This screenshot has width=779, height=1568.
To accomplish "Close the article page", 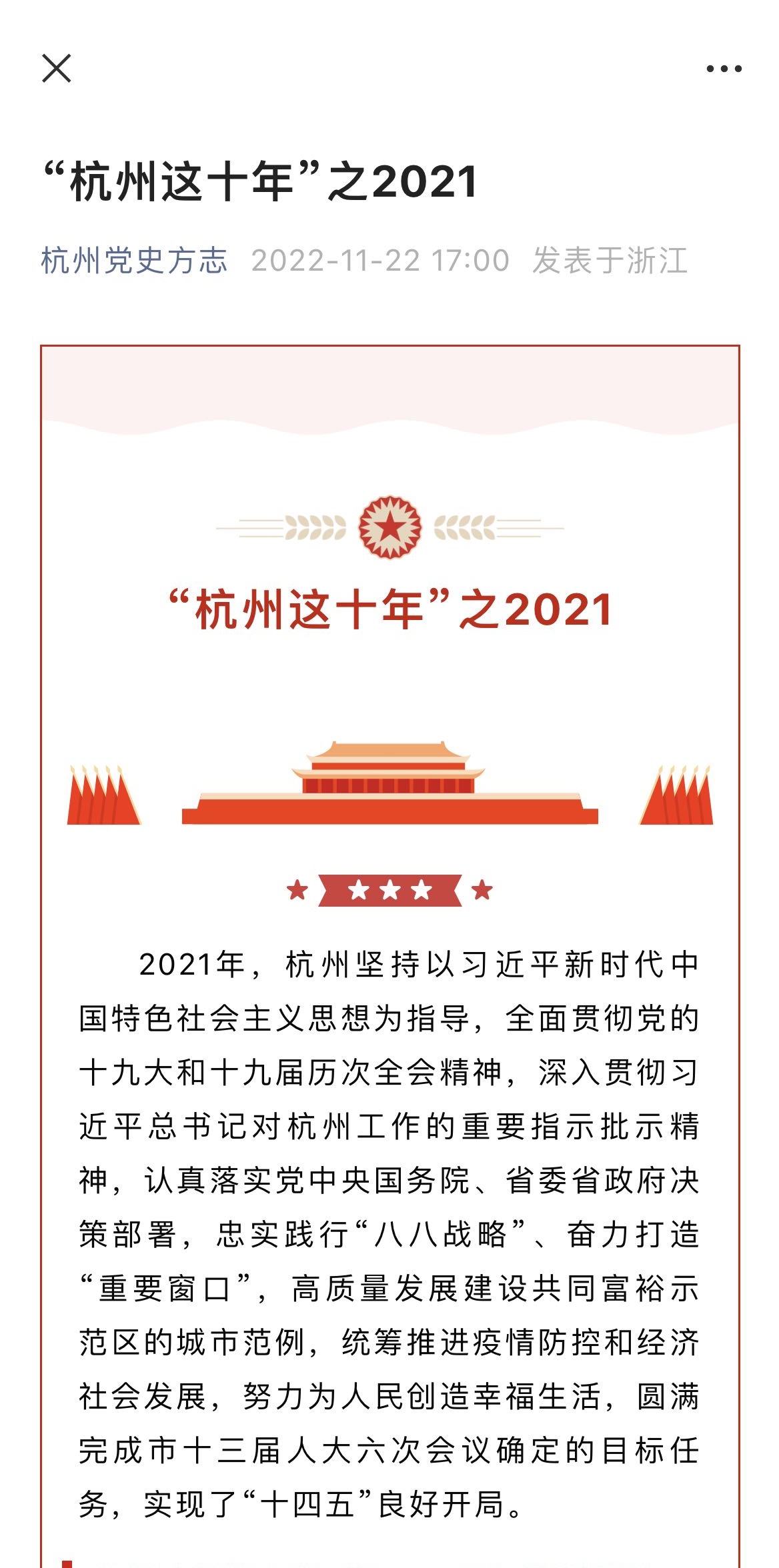I will (57, 69).
